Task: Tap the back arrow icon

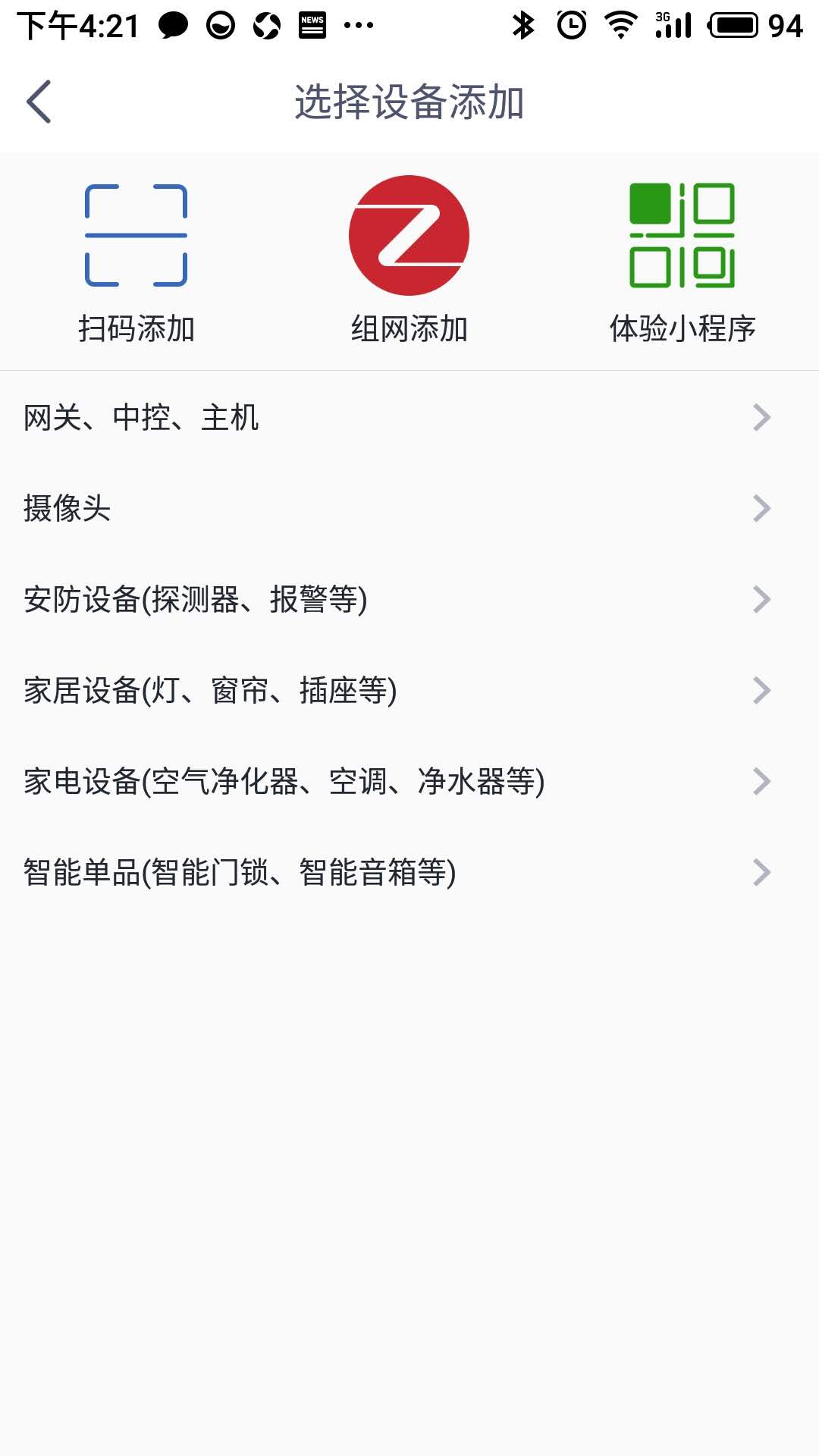Action: (39, 101)
